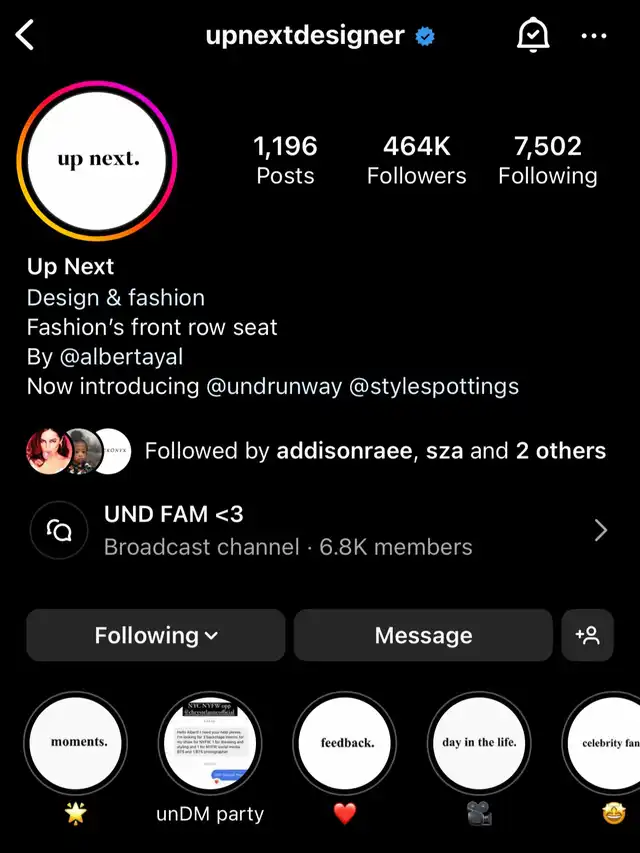The width and height of the screenshot is (640, 853).
Task: View the 464K Followers list
Action: pyautogui.click(x=416, y=160)
